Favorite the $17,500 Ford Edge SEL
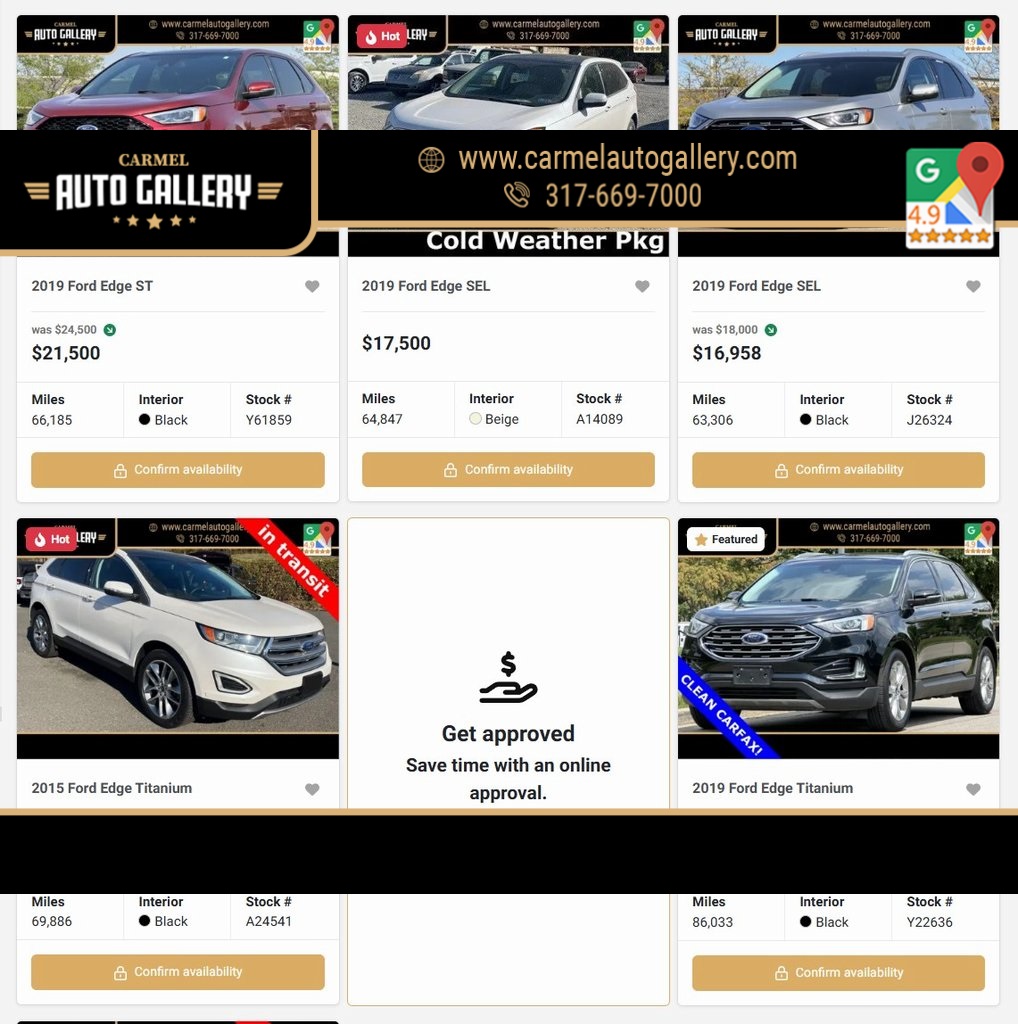 [642, 287]
